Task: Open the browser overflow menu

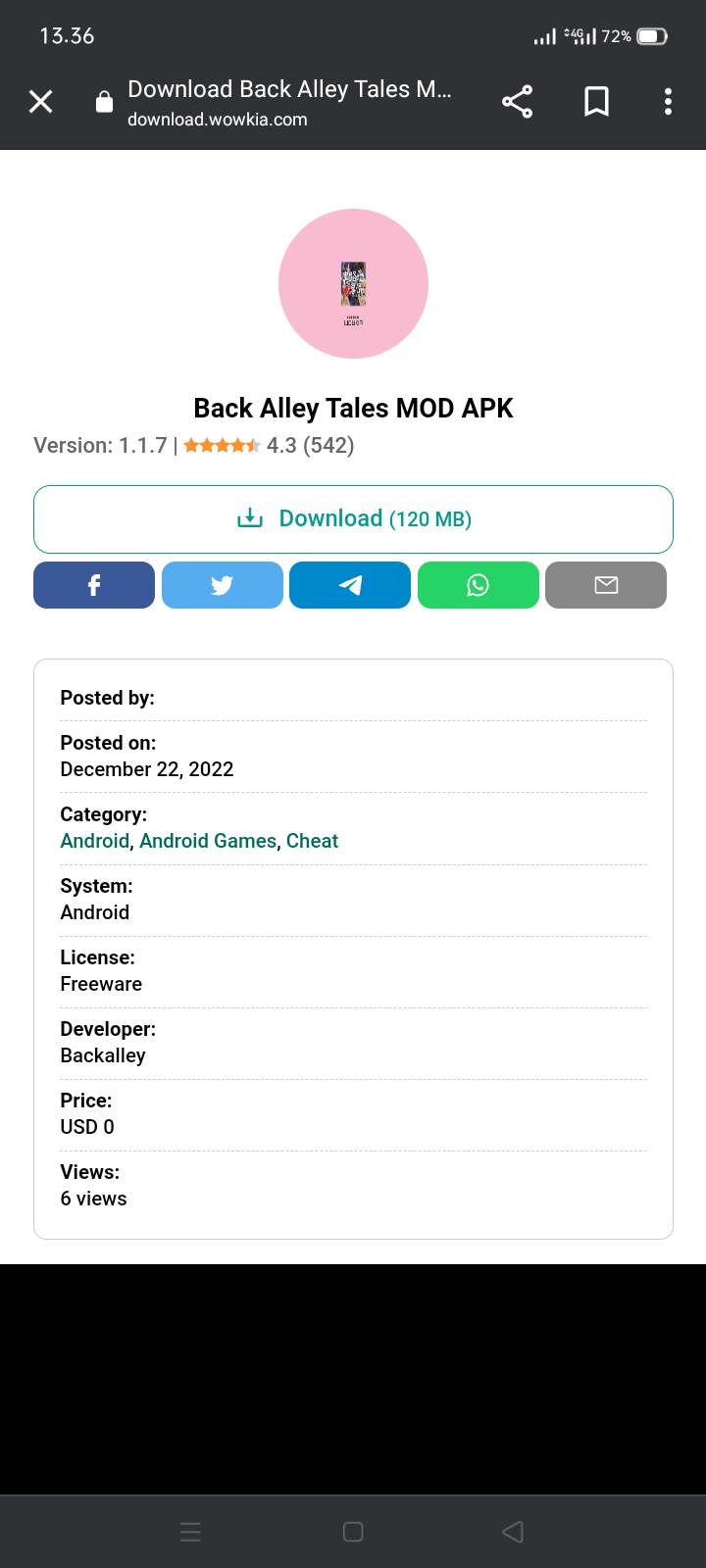Action: [668, 101]
